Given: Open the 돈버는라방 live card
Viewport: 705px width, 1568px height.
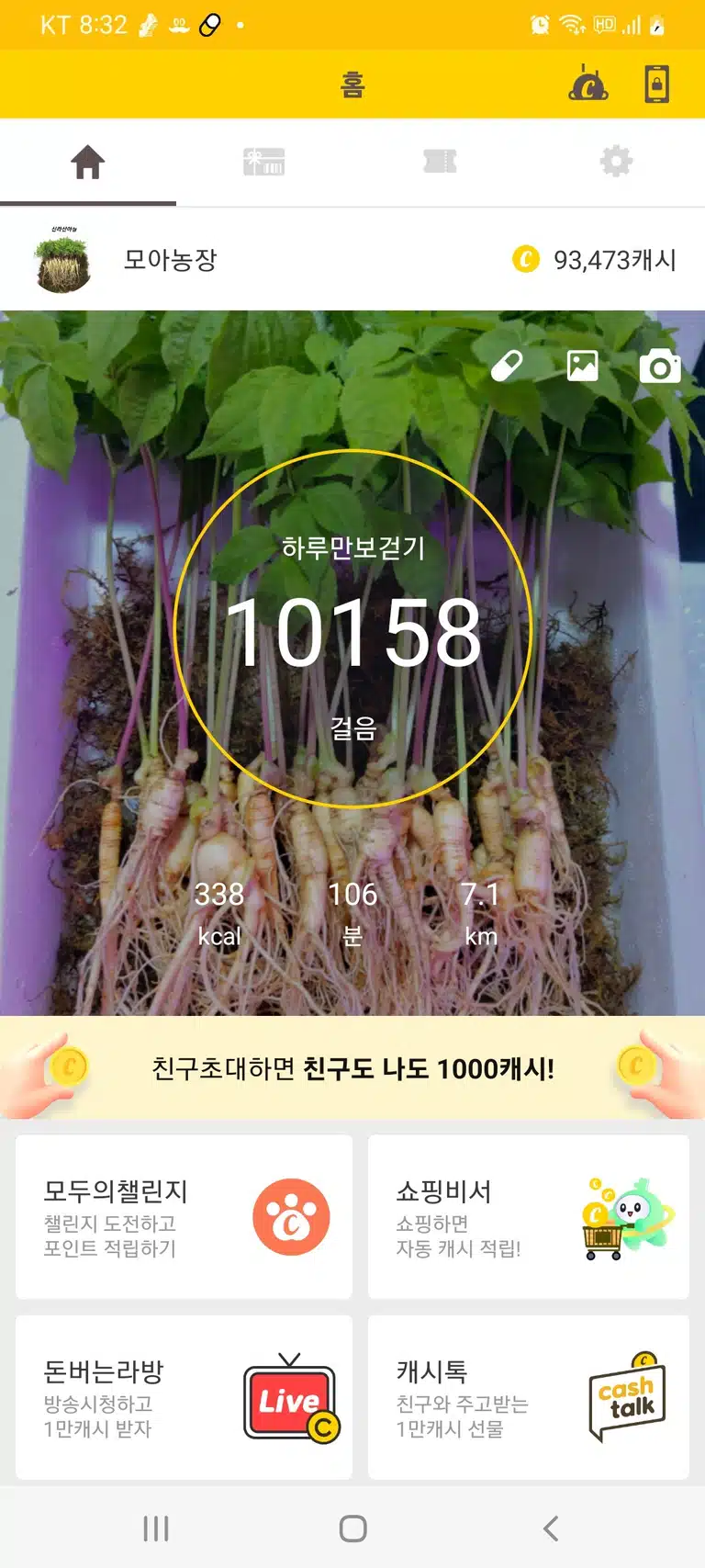Looking at the screenshot, I should 184,1397.
